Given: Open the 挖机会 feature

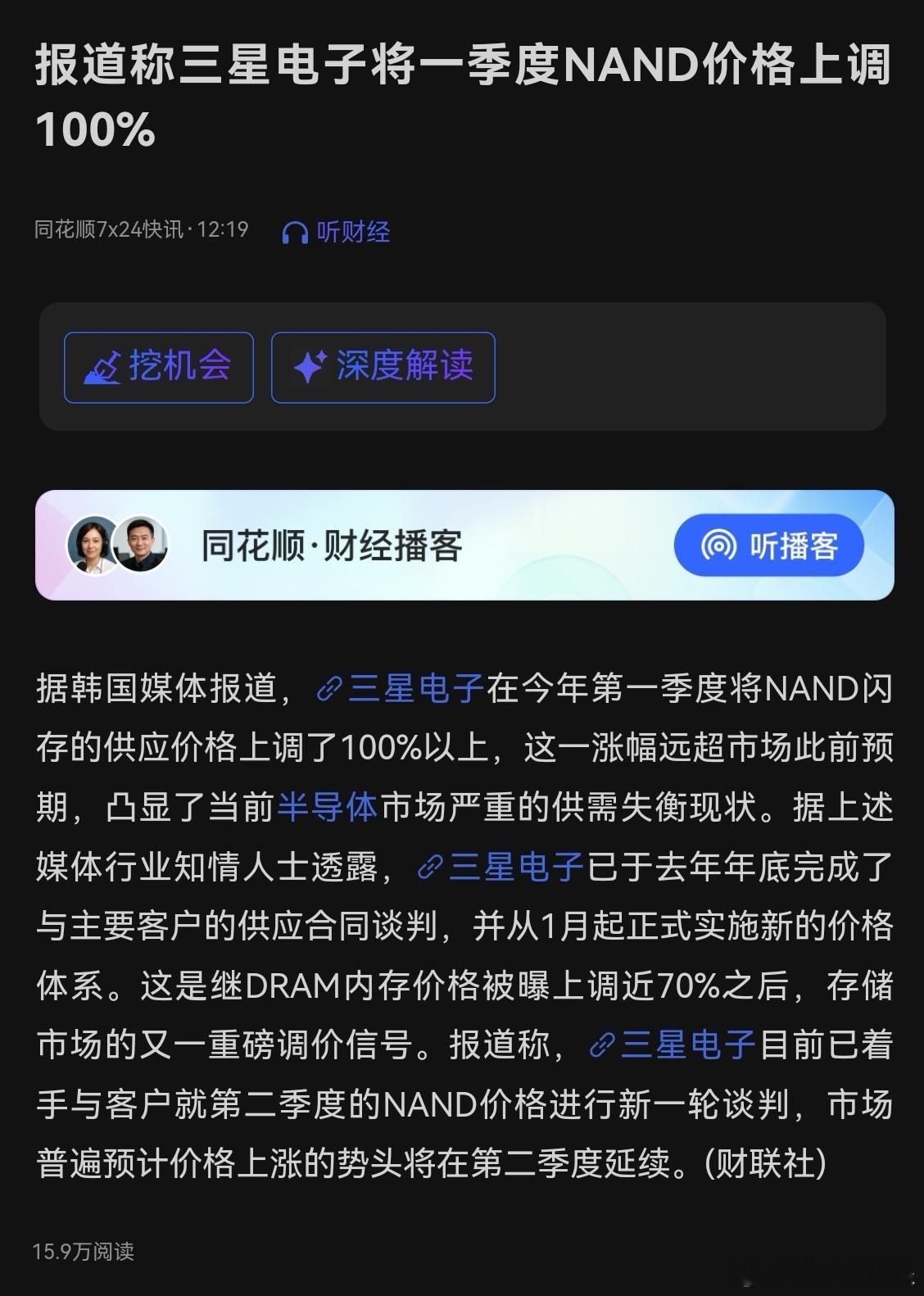Looking at the screenshot, I should click(x=158, y=368).
